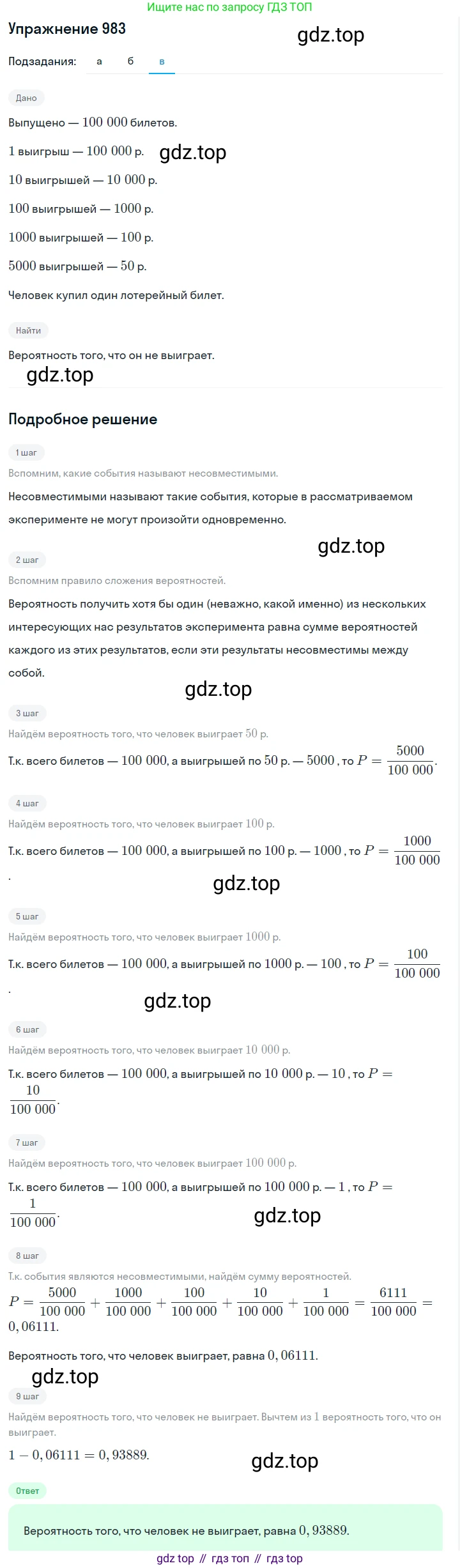Switch to subtask б tab

[130, 61]
